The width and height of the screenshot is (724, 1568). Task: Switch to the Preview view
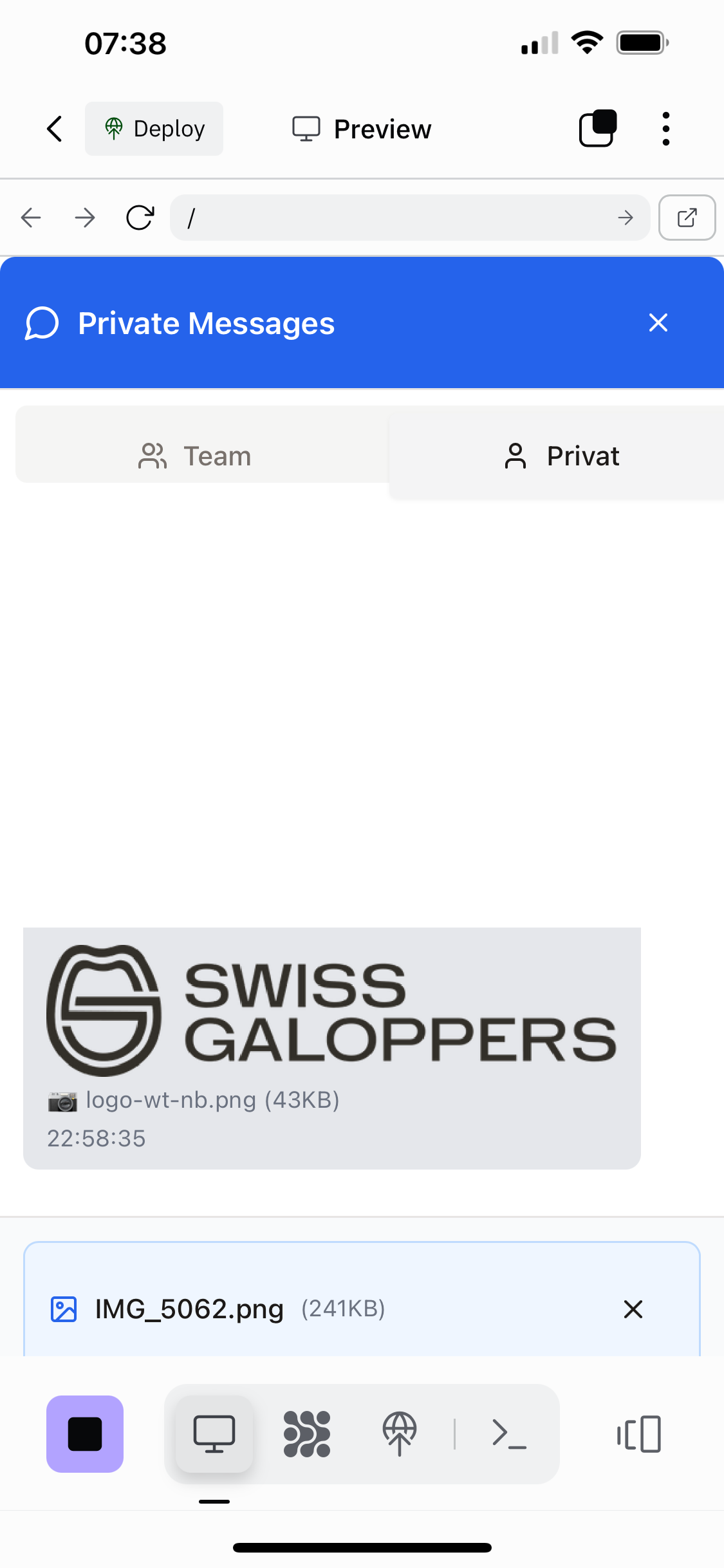pos(362,129)
